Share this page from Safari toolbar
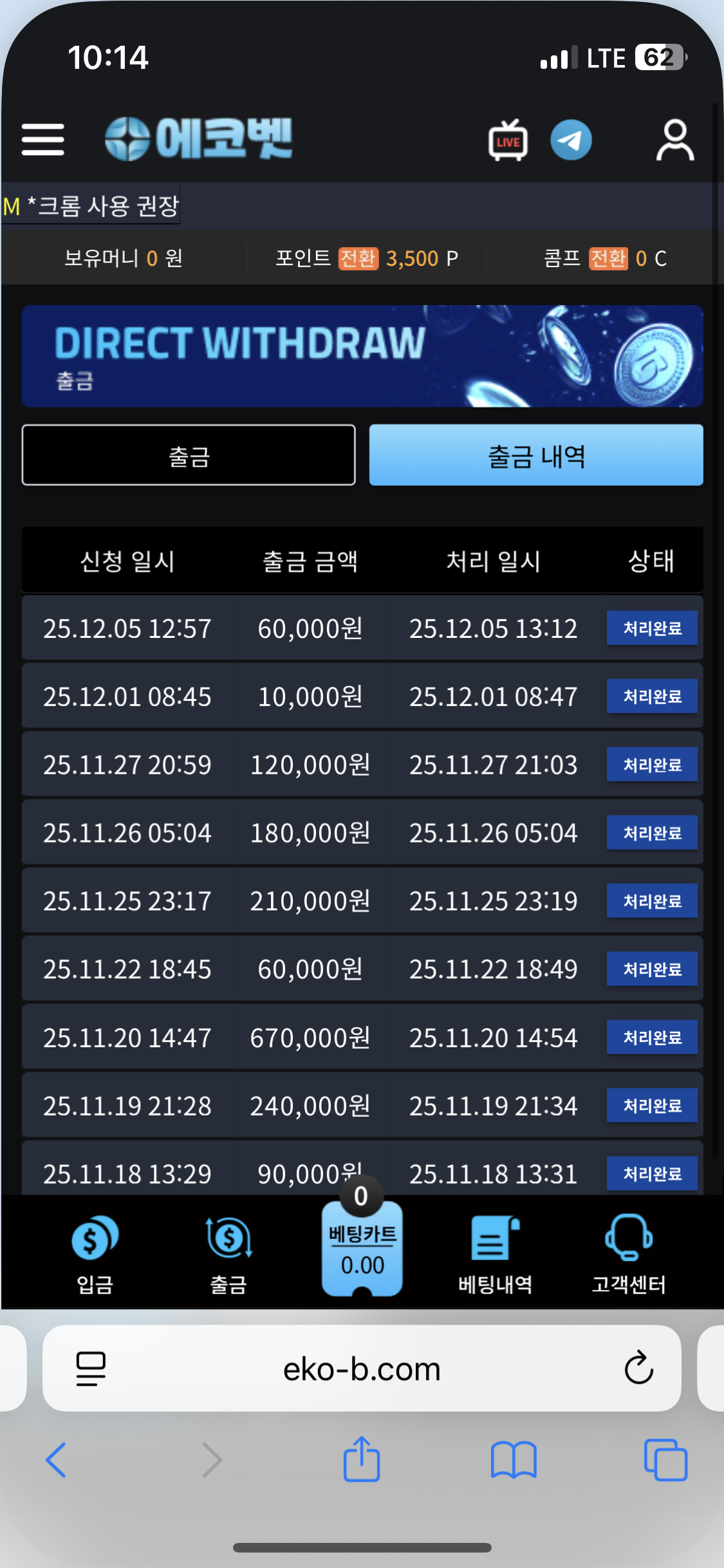 [362, 1459]
